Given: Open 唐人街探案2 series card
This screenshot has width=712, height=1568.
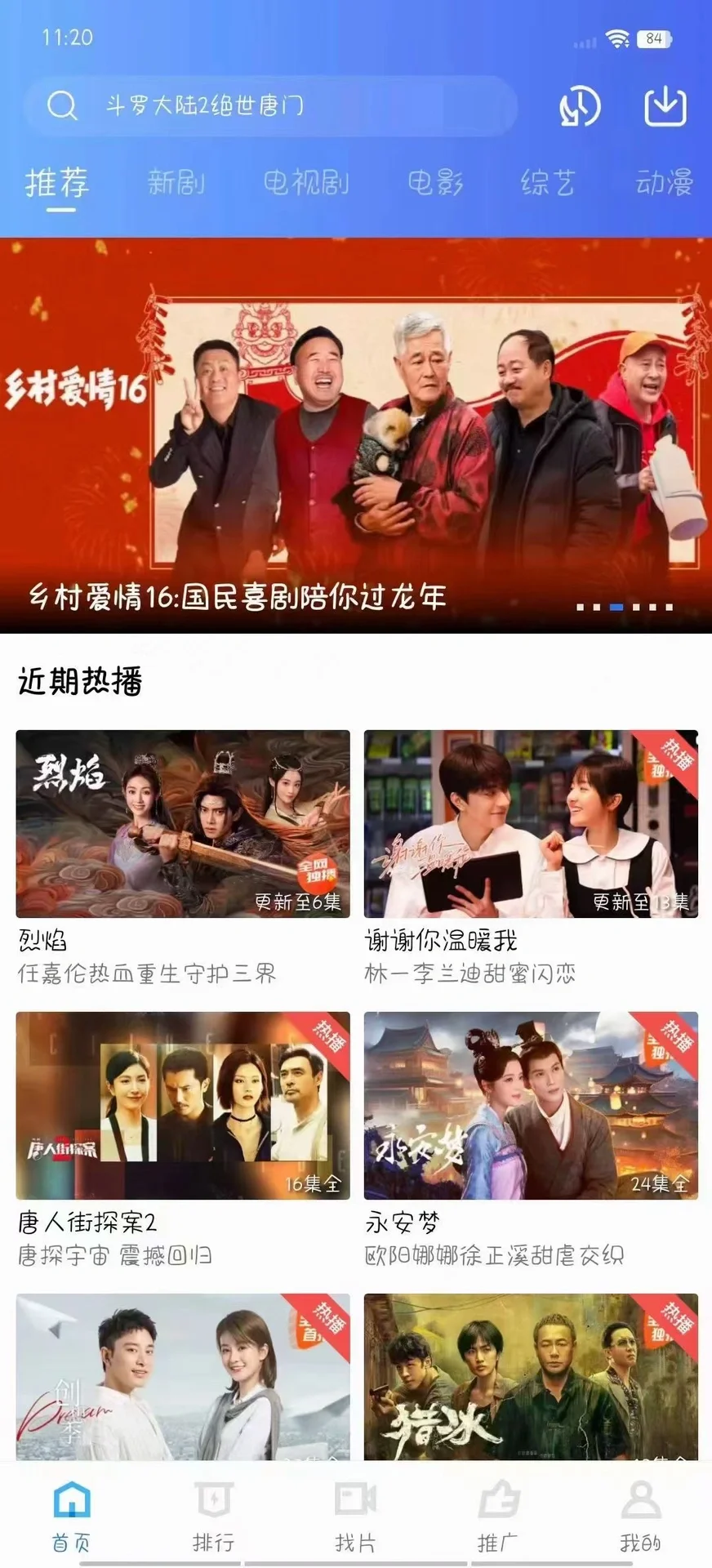Looking at the screenshot, I should coord(183,1105).
